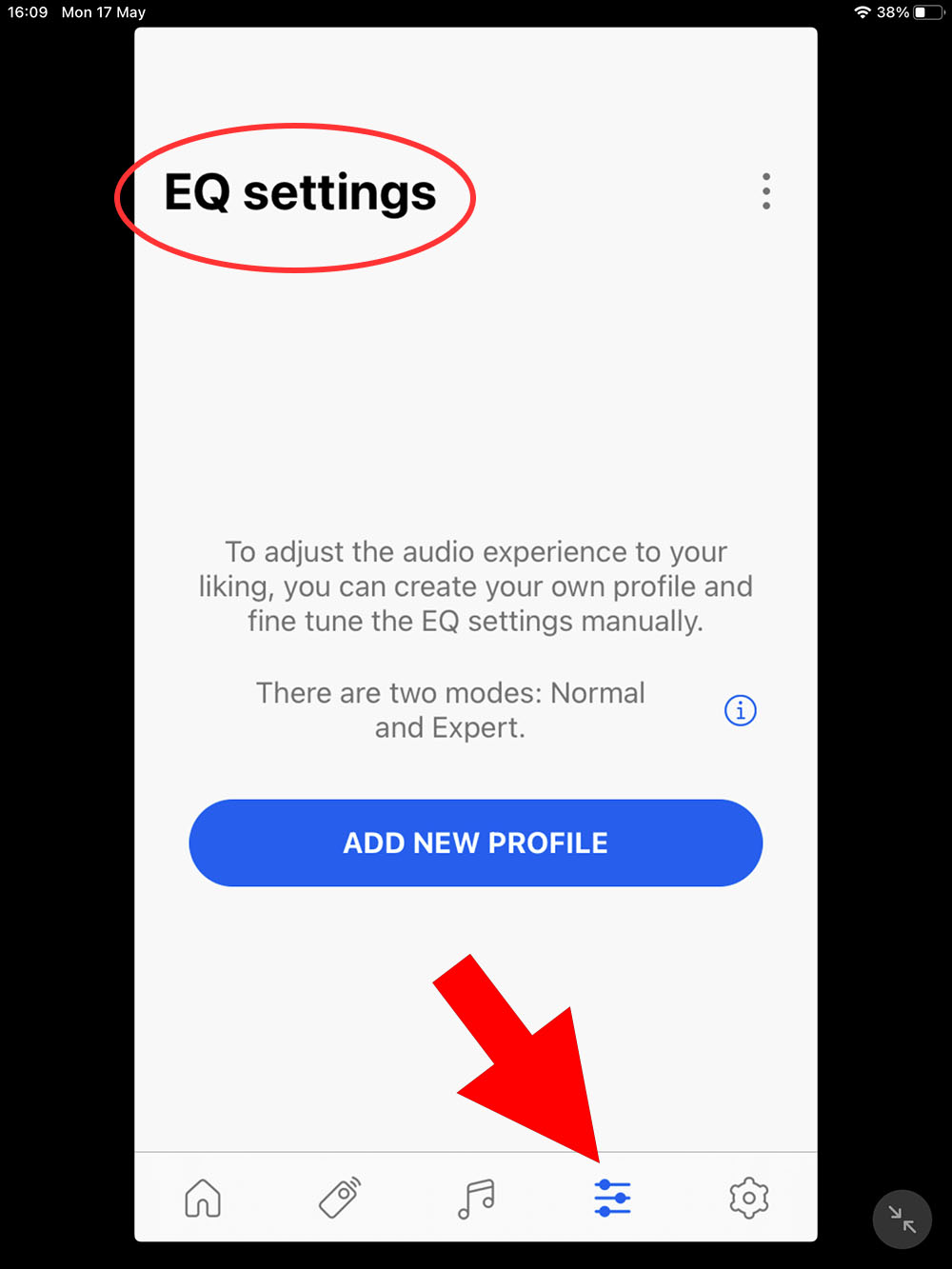
Task: Open the three-dot overflow menu
Action: pos(766,191)
